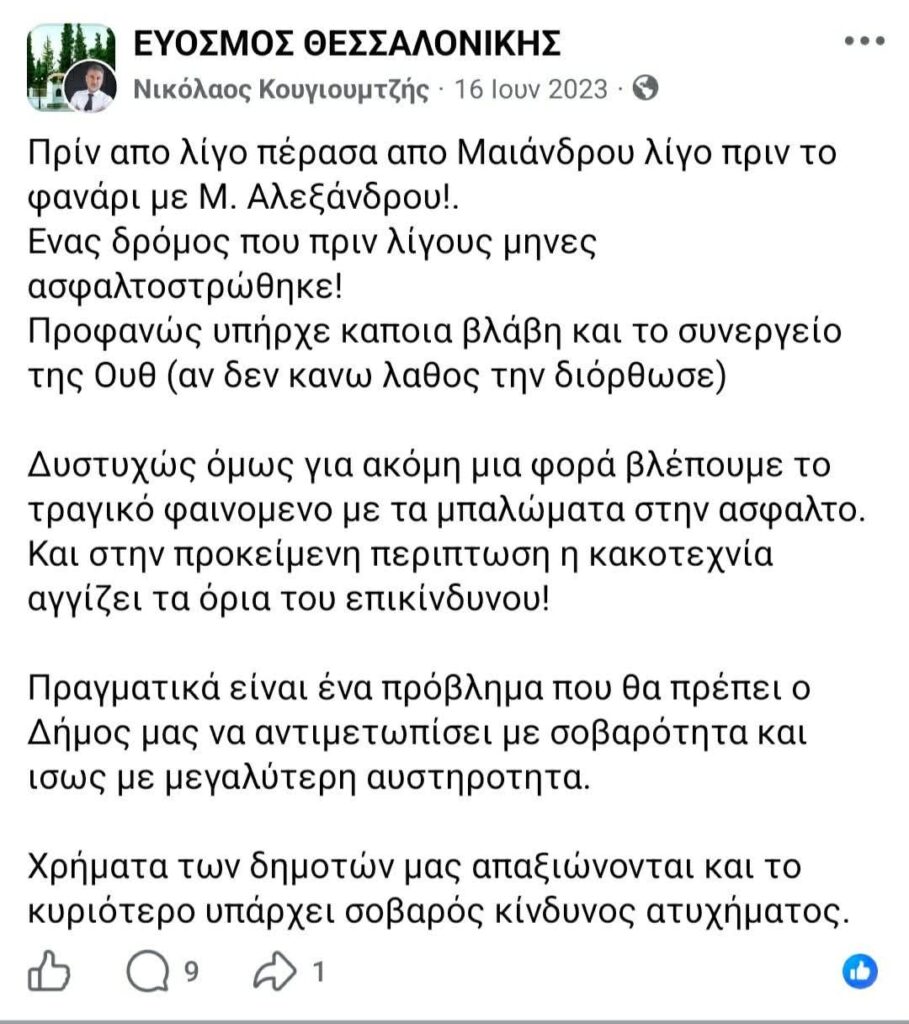Viewport: 909px width, 1024px height.
Task: Tap the group and author profile picture
Action: [72, 68]
